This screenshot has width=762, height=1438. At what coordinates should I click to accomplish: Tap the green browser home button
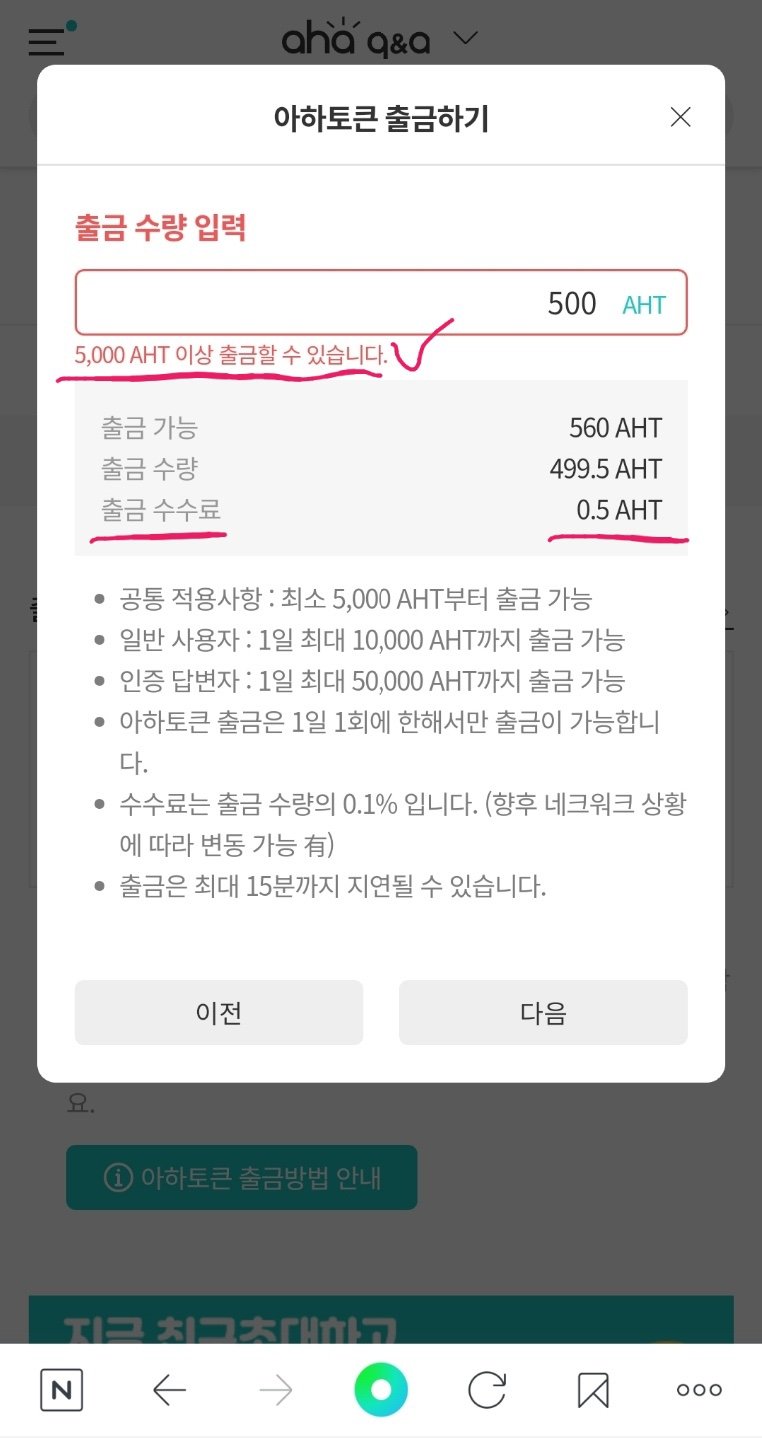pyautogui.click(x=381, y=1390)
